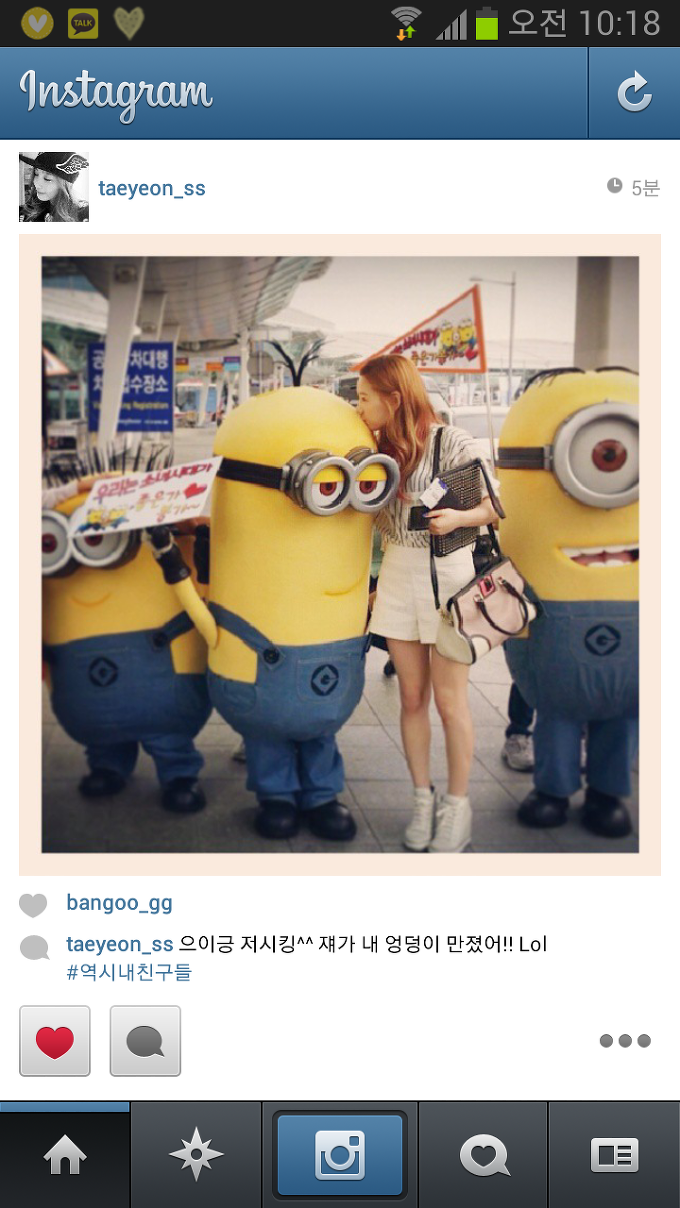Switch to the news activity tab
Screen dimensions: 680x1208
pos(484,1156)
